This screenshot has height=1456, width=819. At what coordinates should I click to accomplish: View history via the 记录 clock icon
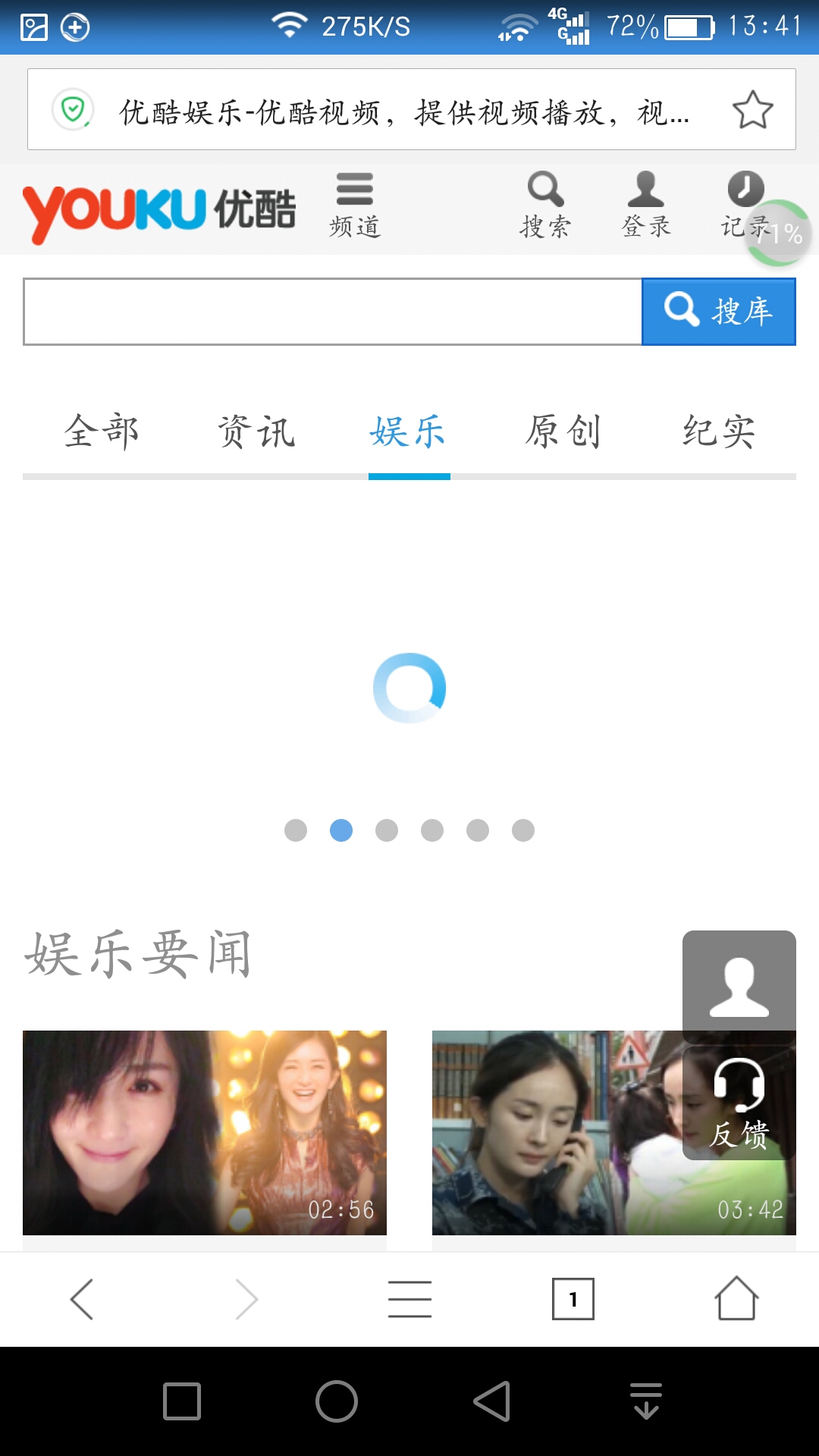point(743,188)
